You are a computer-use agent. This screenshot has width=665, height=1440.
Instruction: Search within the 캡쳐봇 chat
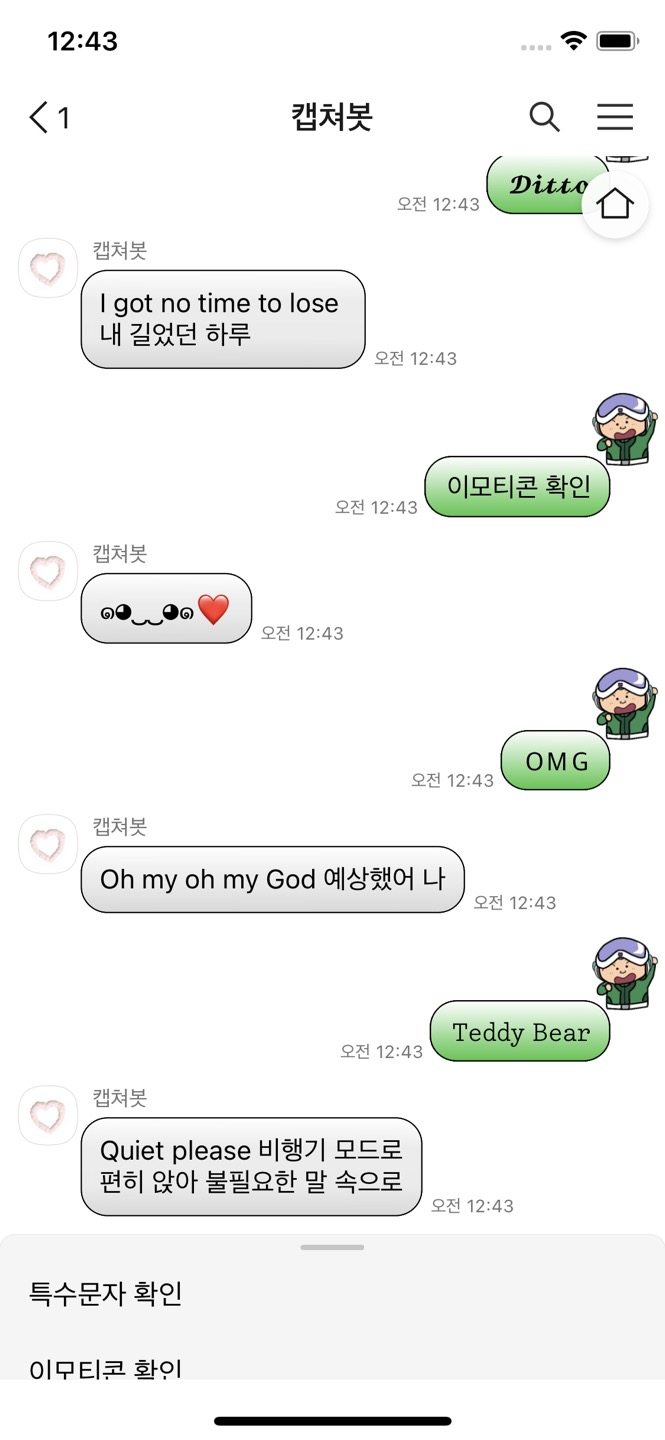coord(544,117)
